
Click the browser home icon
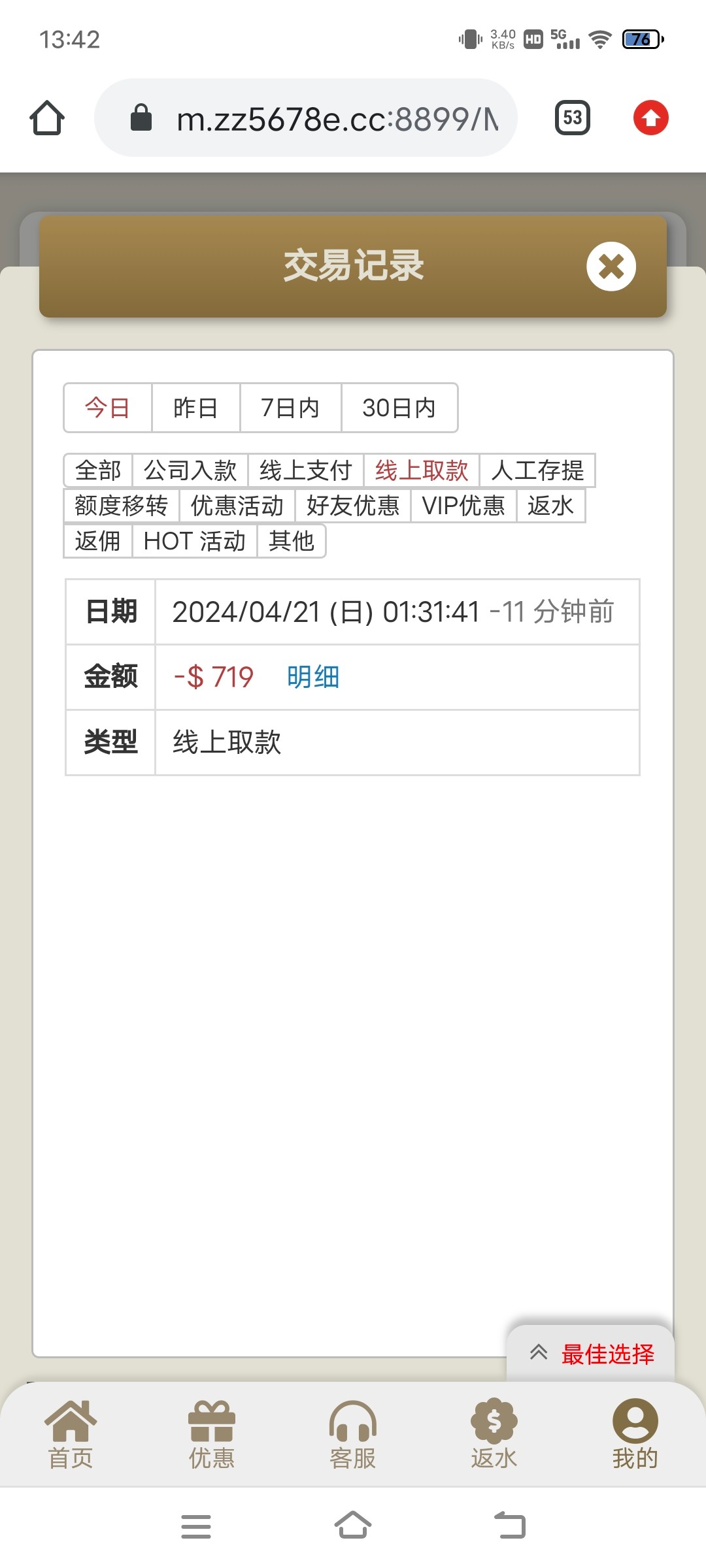[x=47, y=118]
